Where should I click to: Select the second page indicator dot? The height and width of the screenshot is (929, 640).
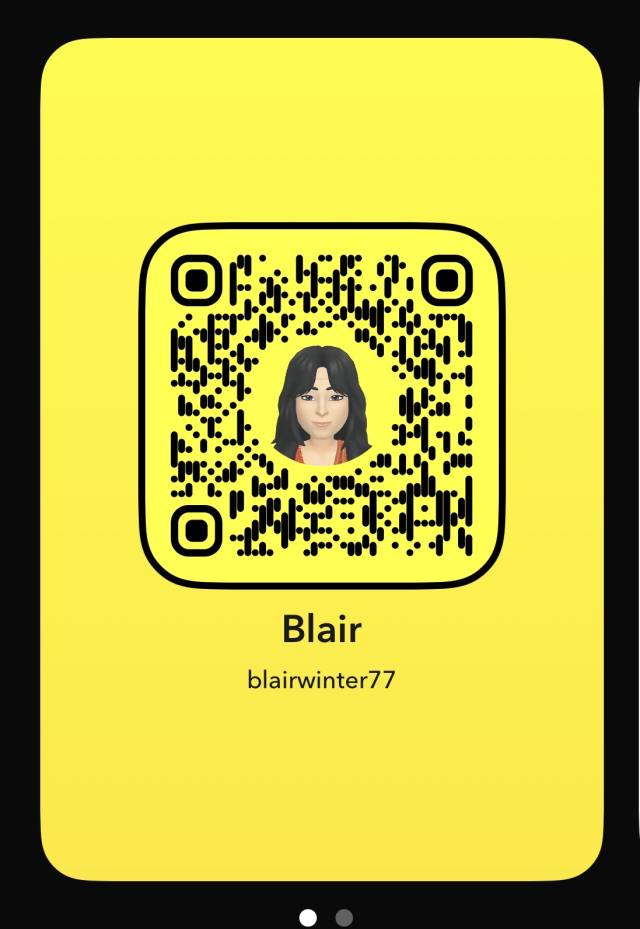coord(344,917)
